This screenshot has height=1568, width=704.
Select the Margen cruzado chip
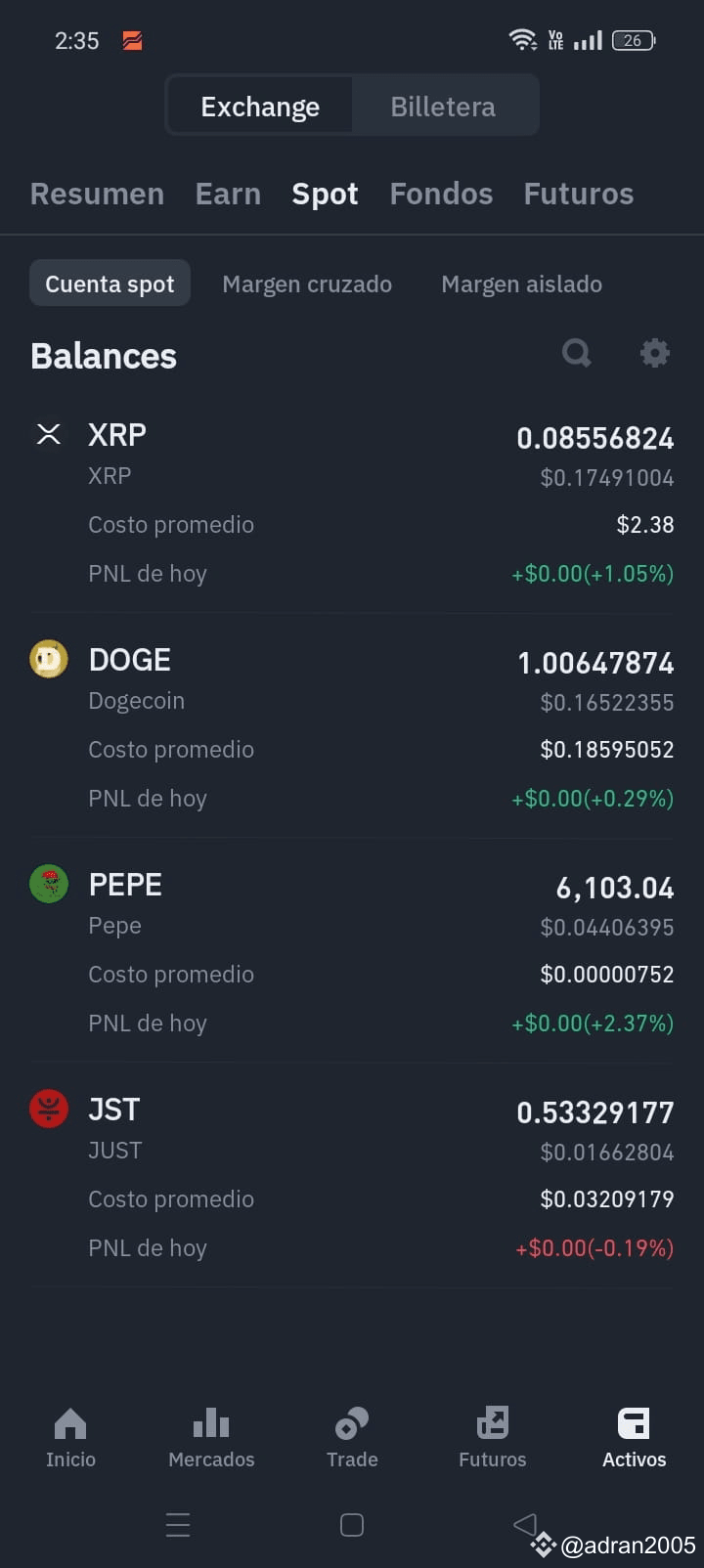(x=307, y=283)
